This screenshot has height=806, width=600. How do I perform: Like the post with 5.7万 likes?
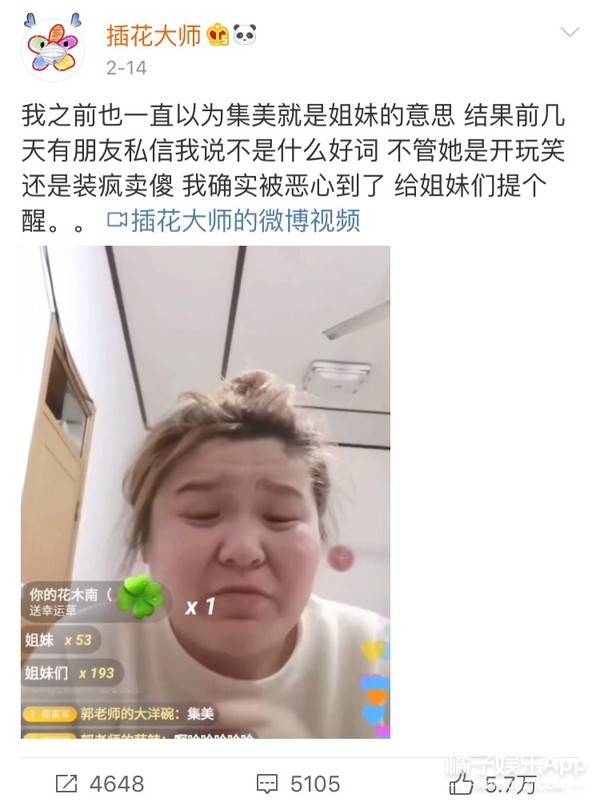coord(493,784)
